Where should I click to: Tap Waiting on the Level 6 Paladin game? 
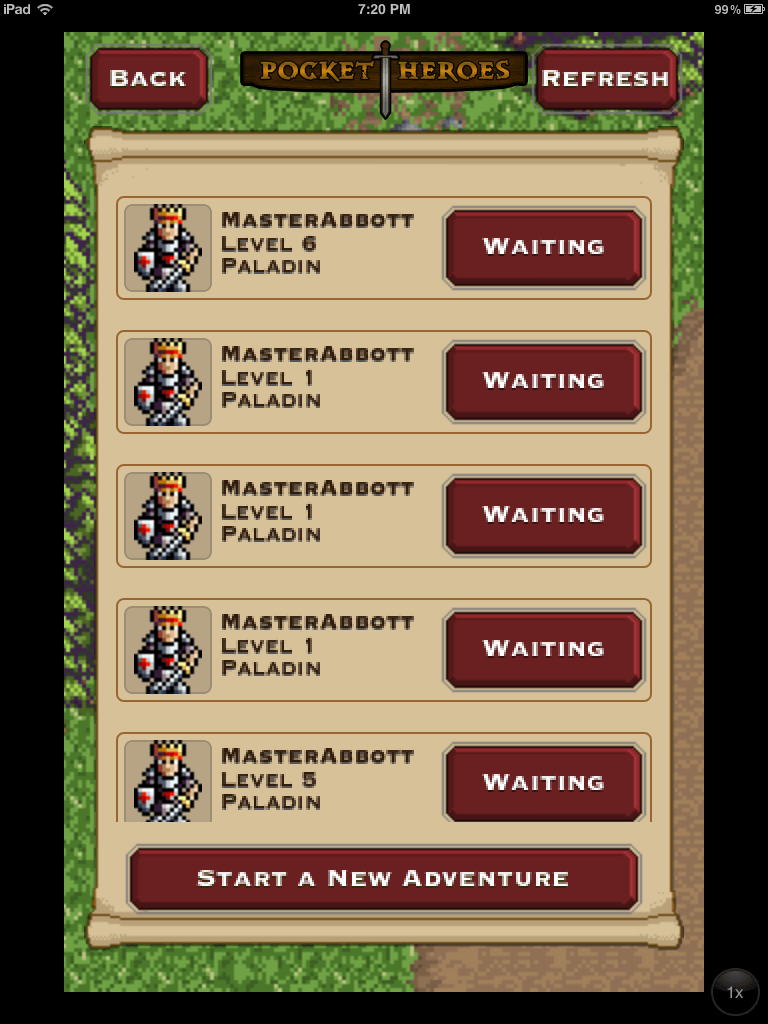(544, 247)
